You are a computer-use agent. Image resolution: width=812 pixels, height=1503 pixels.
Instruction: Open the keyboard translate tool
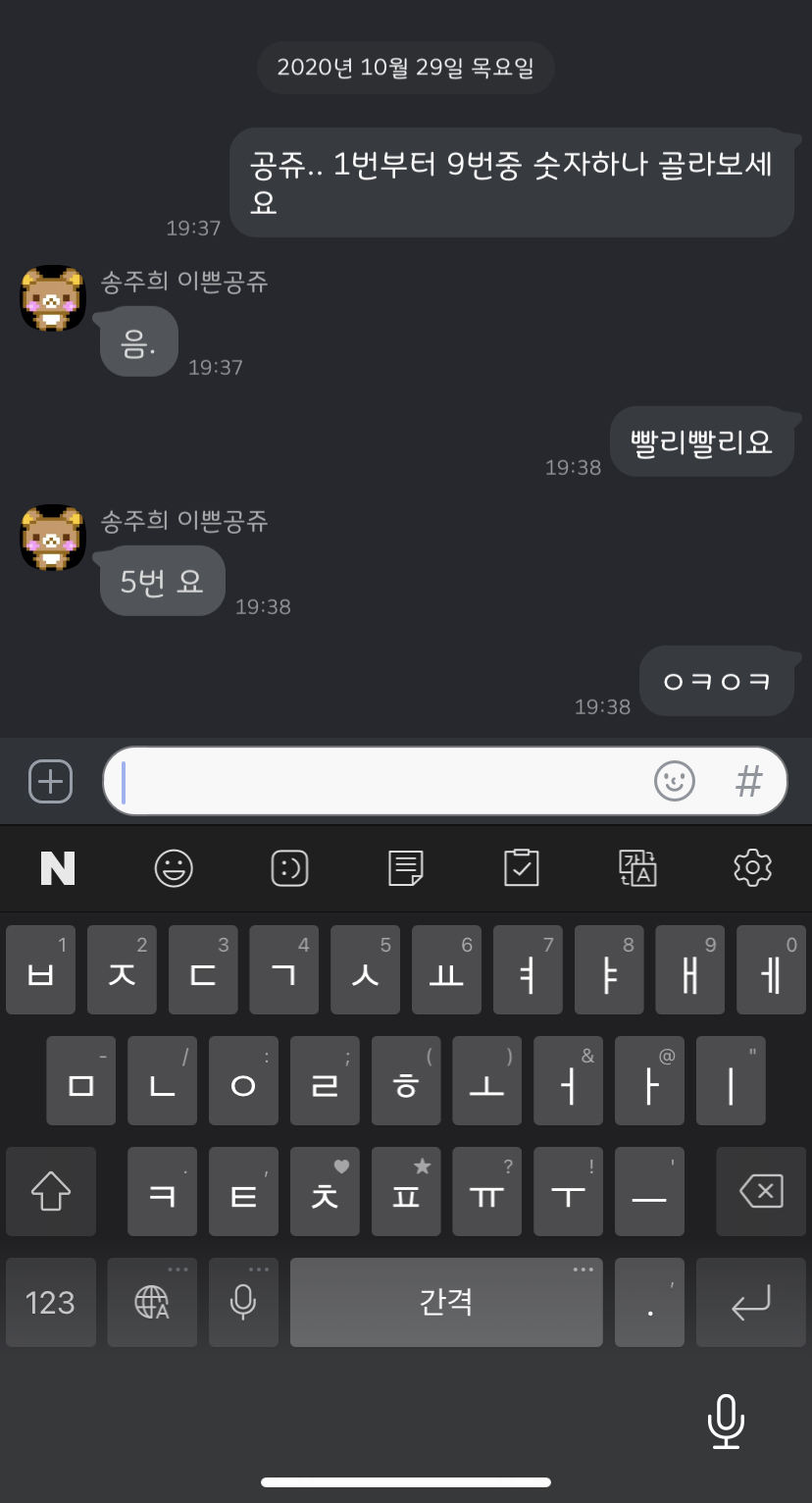click(x=637, y=868)
